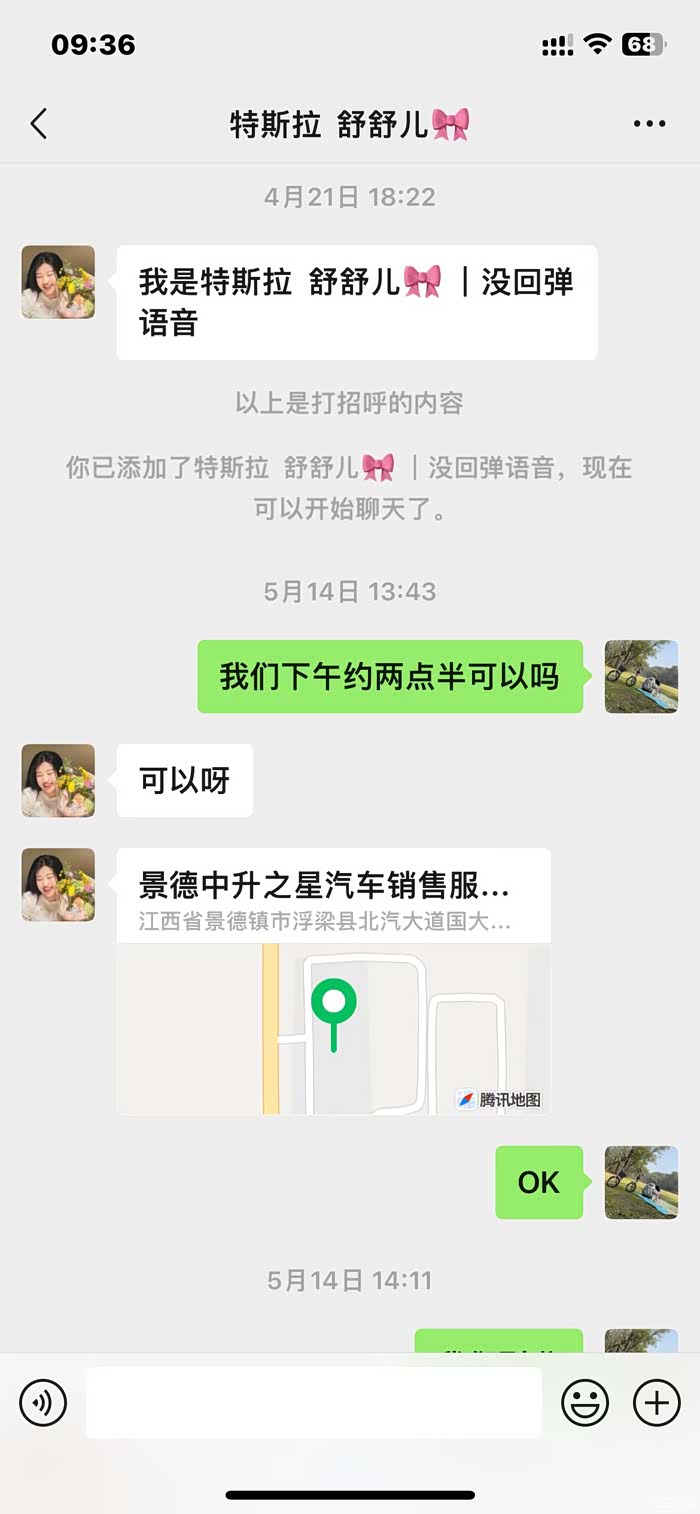The width and height of the screenshot is (700, 1514).
Task: Go back to the chat list
Action: pyautogui.click(x=39, y=124)
